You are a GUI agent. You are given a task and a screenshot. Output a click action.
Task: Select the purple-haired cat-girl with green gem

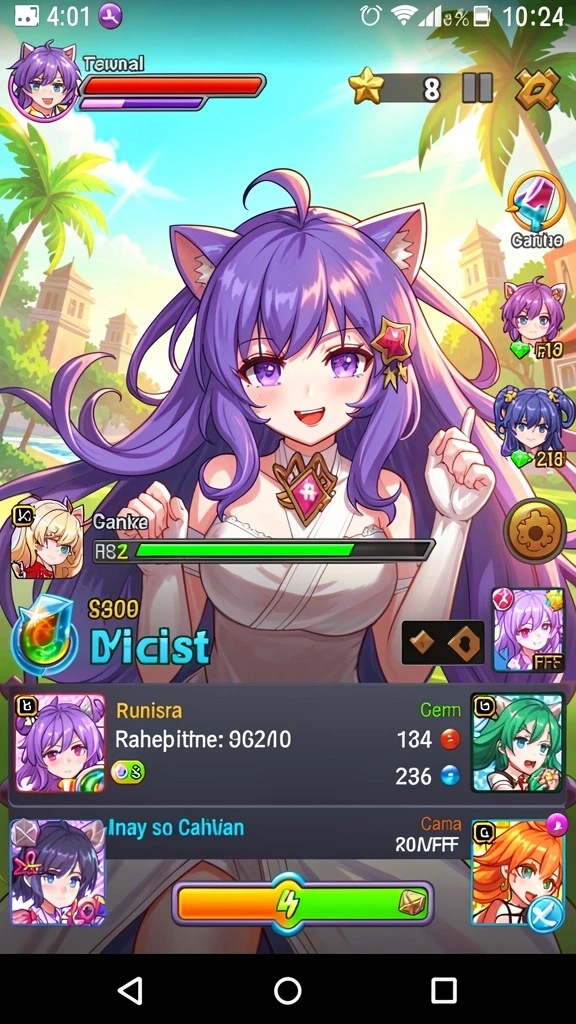pos(534,318)
